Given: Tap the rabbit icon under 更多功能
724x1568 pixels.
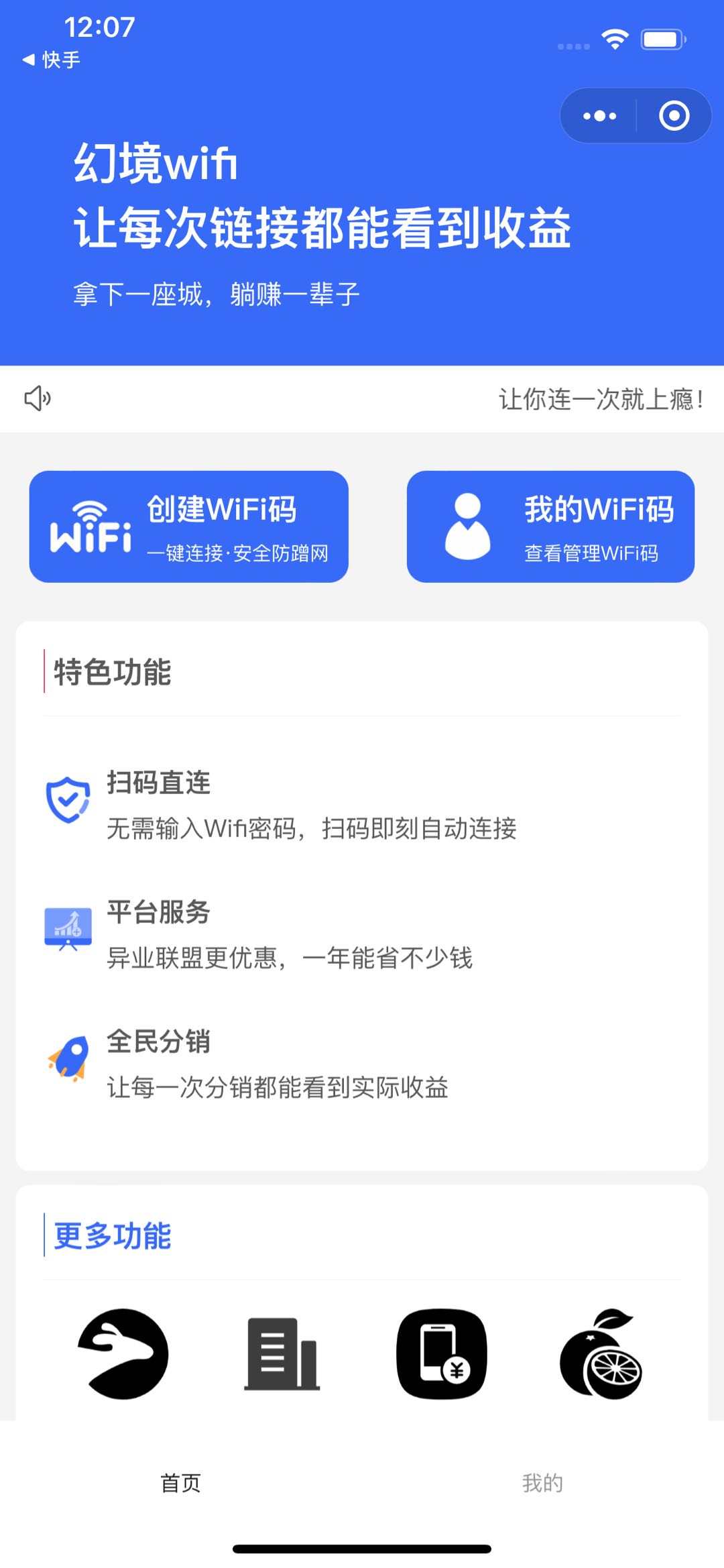Looking at the screenshot, I should pos(123,1353).
